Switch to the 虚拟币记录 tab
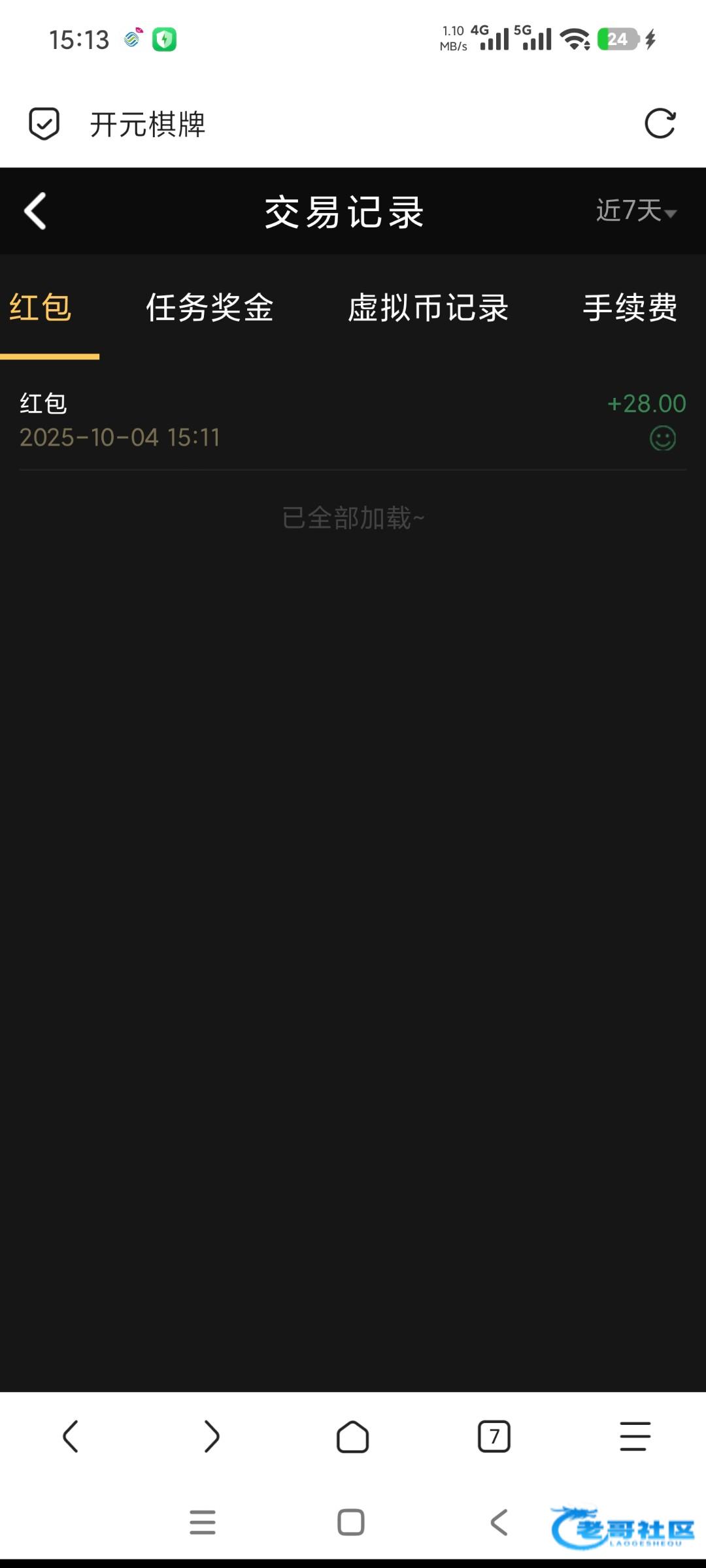This screenshot has height=1568, width=706. coord(428,308)
